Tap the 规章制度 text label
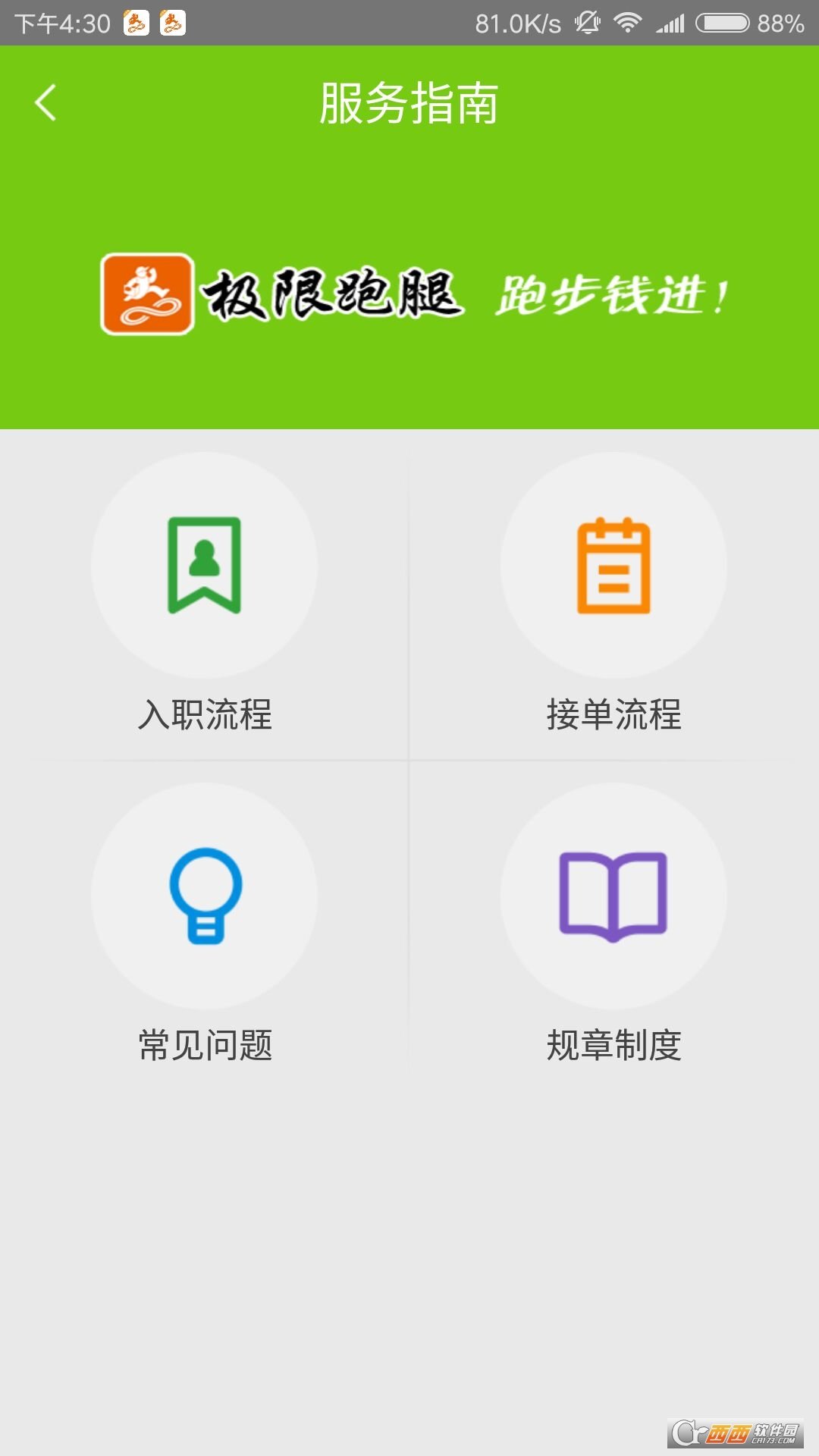819x1456 pixels. 614,1045
